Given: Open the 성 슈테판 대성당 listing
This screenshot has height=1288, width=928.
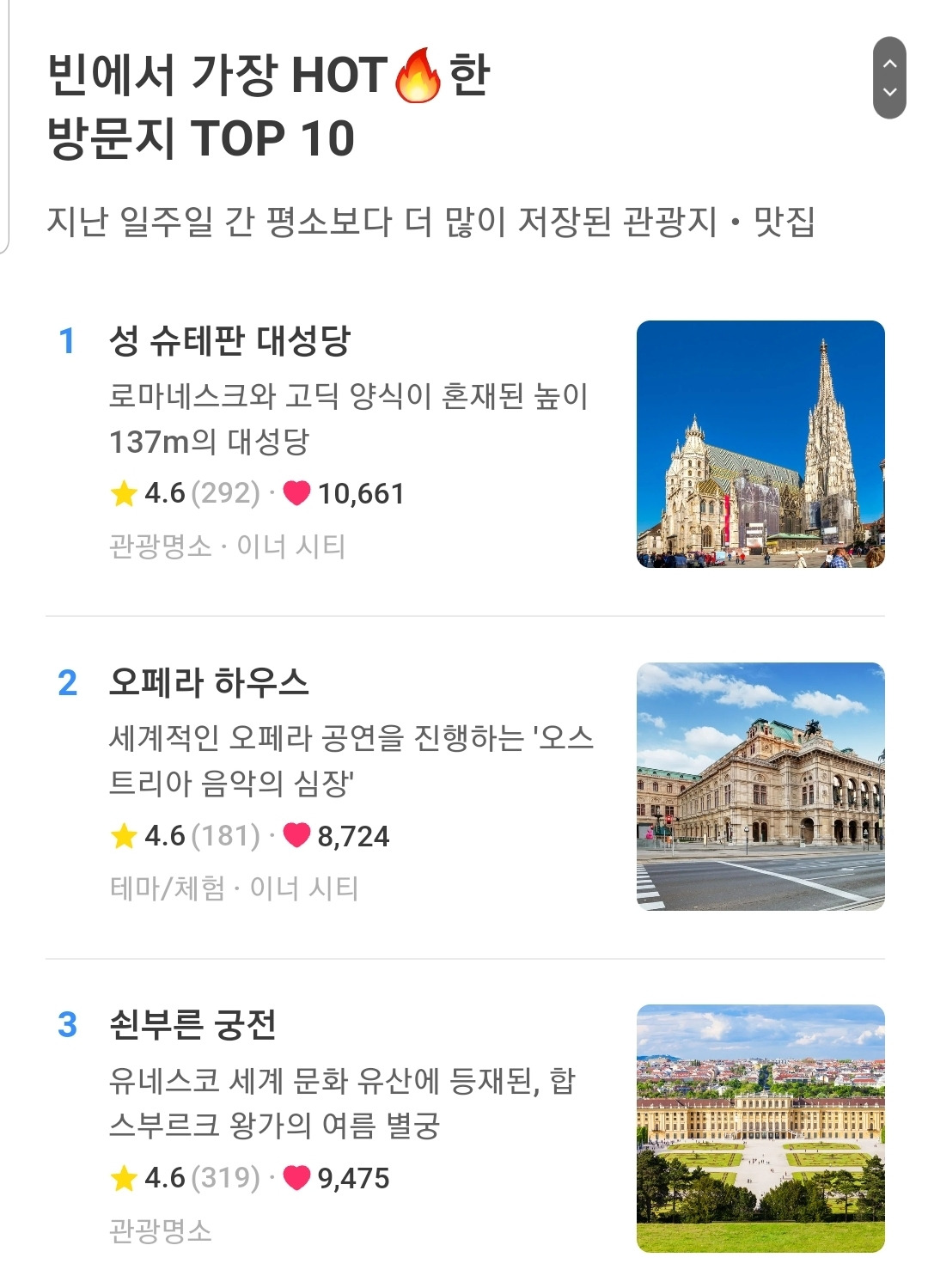Looking at the screenshot, I should click(230, 341).
